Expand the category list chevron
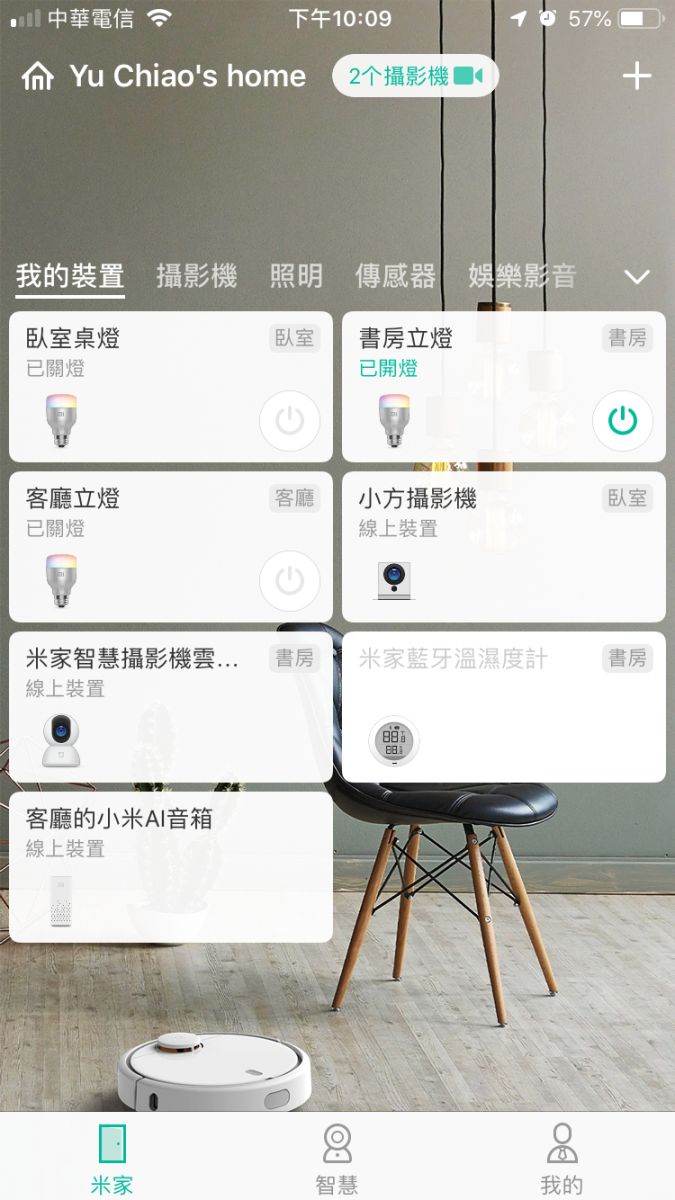This screenshot has height=1200, width=675. pyautogui.click(x=636, y=276)
